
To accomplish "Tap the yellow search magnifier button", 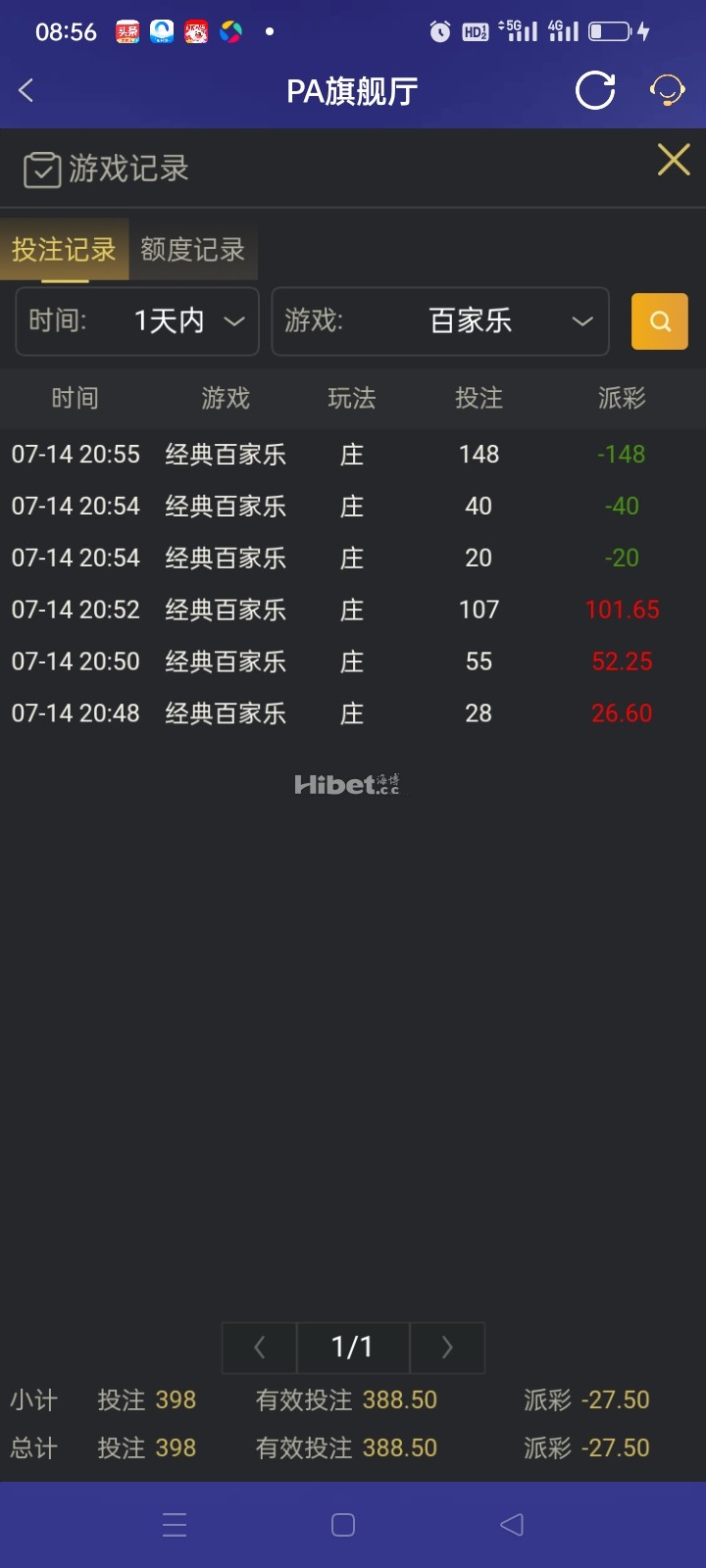I will pyautogui.click(x=659, y=321).
